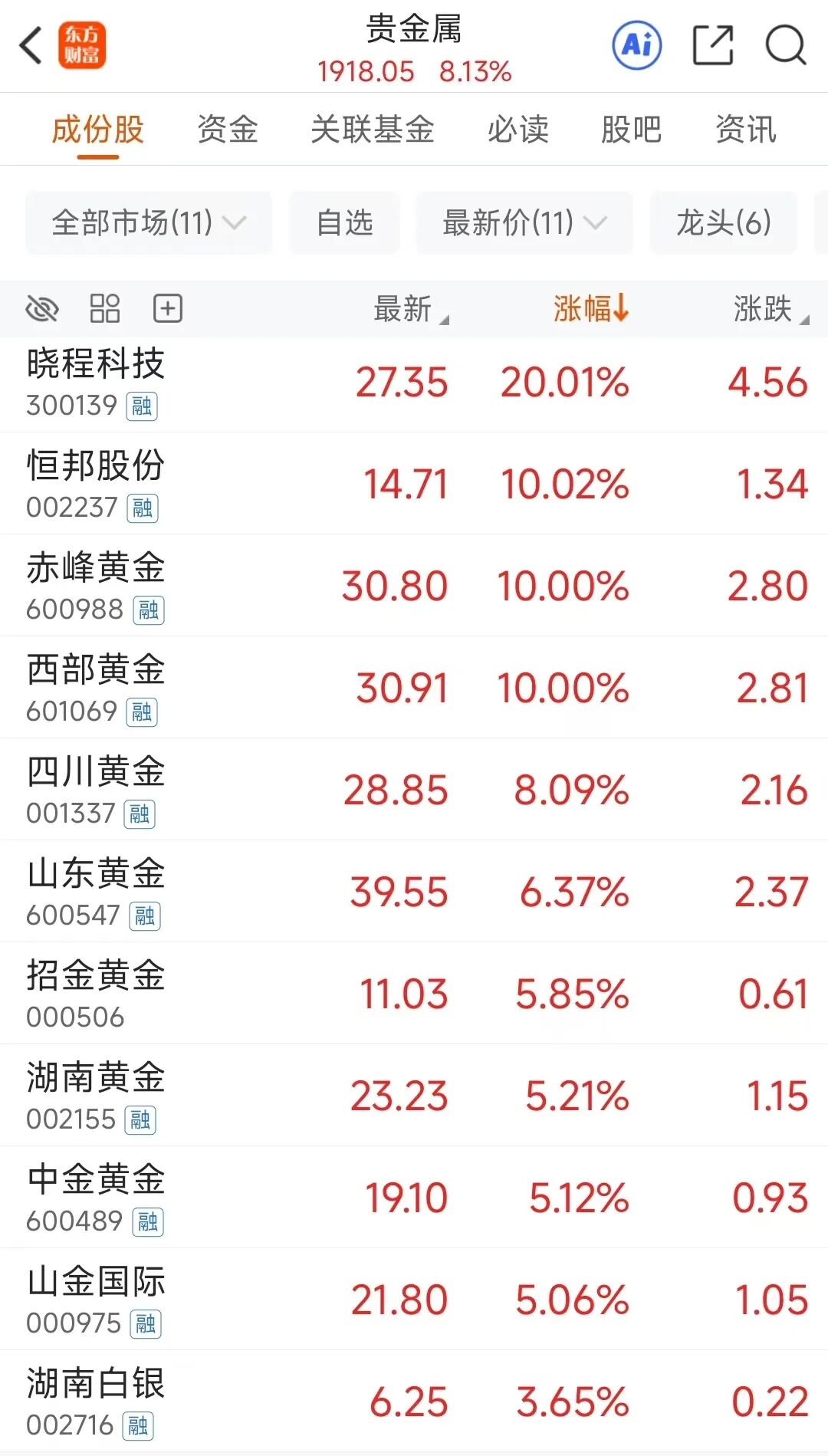Switch to the 资讯 tab
Screen dimensions: 828x1456
click(745, 129)
